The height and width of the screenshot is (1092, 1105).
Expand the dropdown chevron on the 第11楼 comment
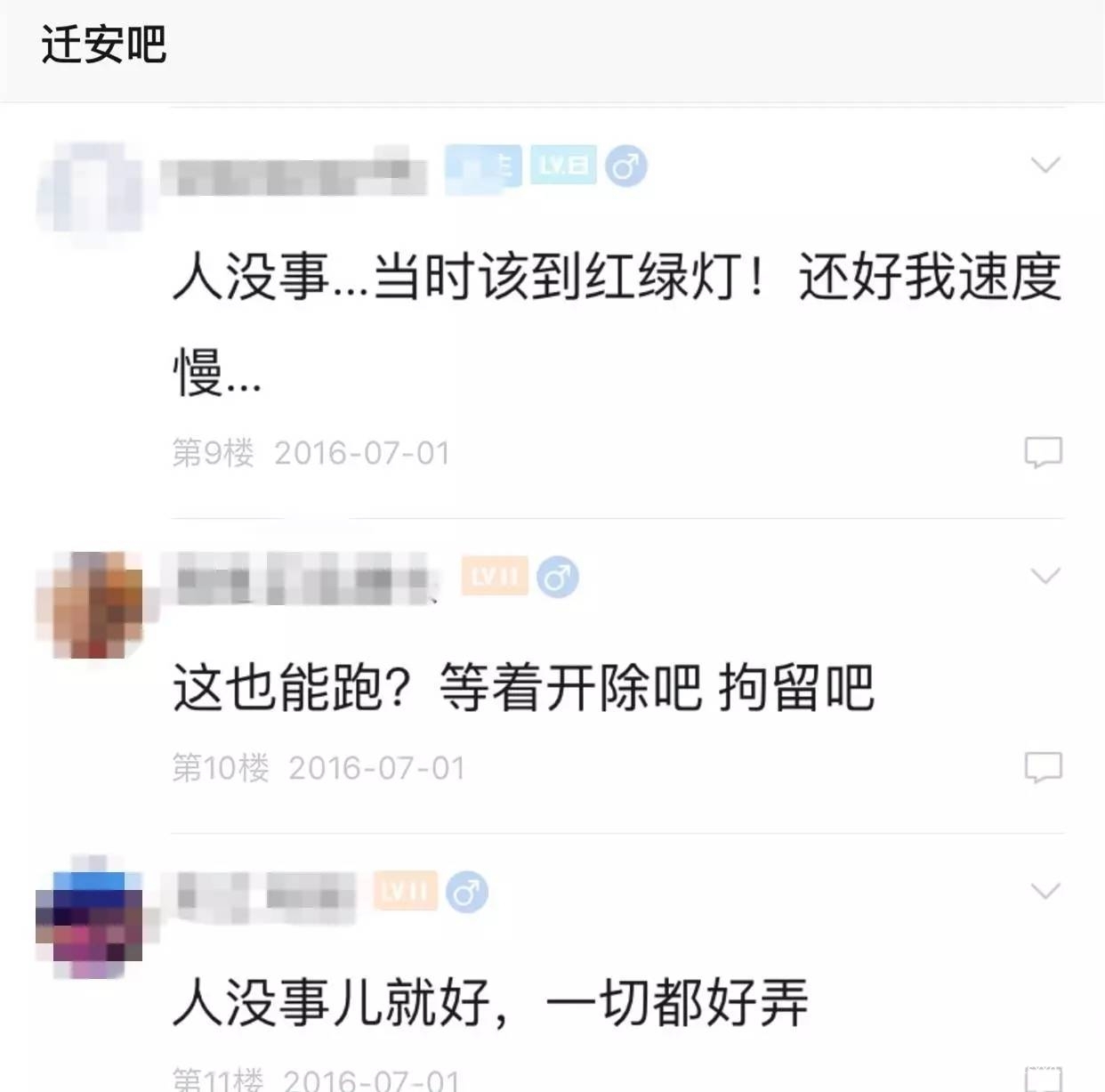point(1045,891)
